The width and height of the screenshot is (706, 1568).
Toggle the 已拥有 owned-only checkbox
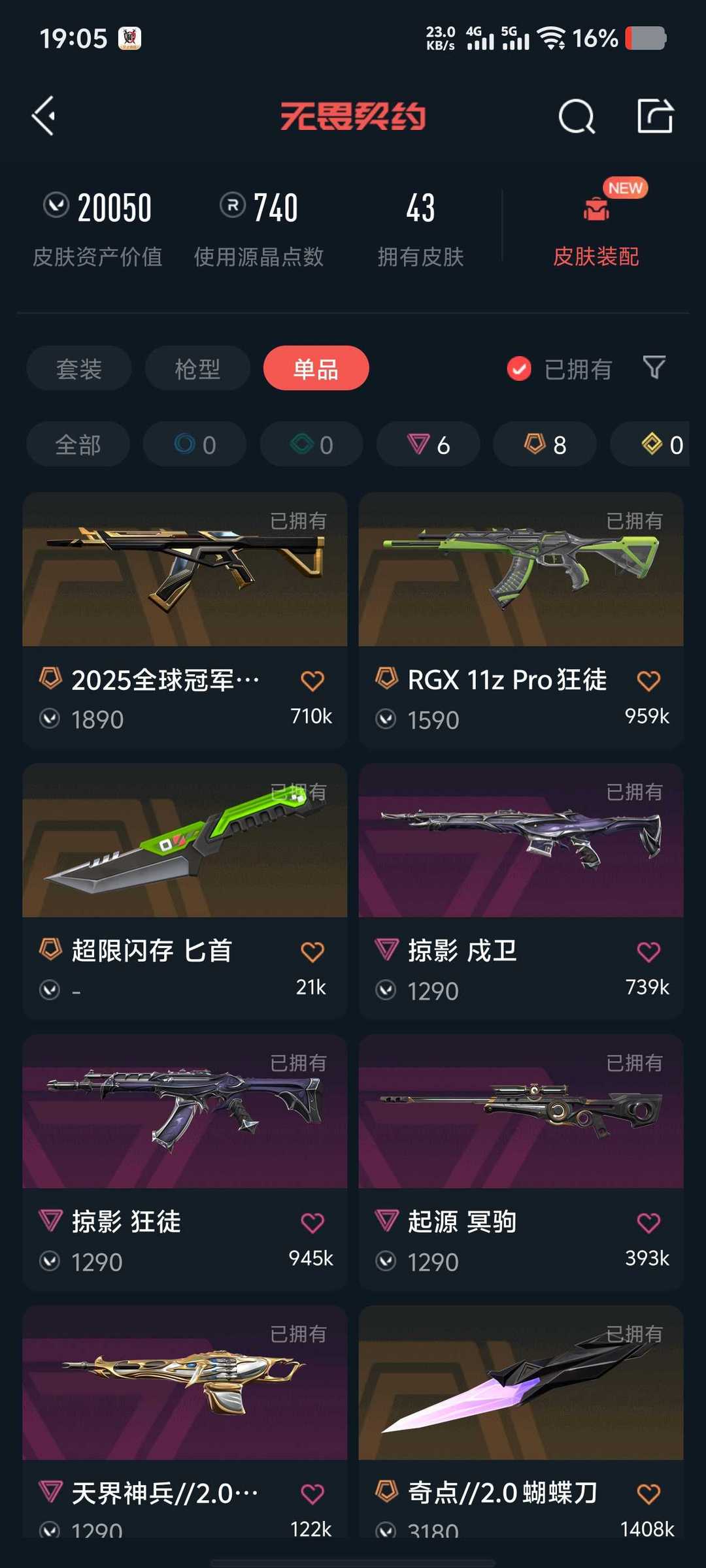click(x=519, y=369)
